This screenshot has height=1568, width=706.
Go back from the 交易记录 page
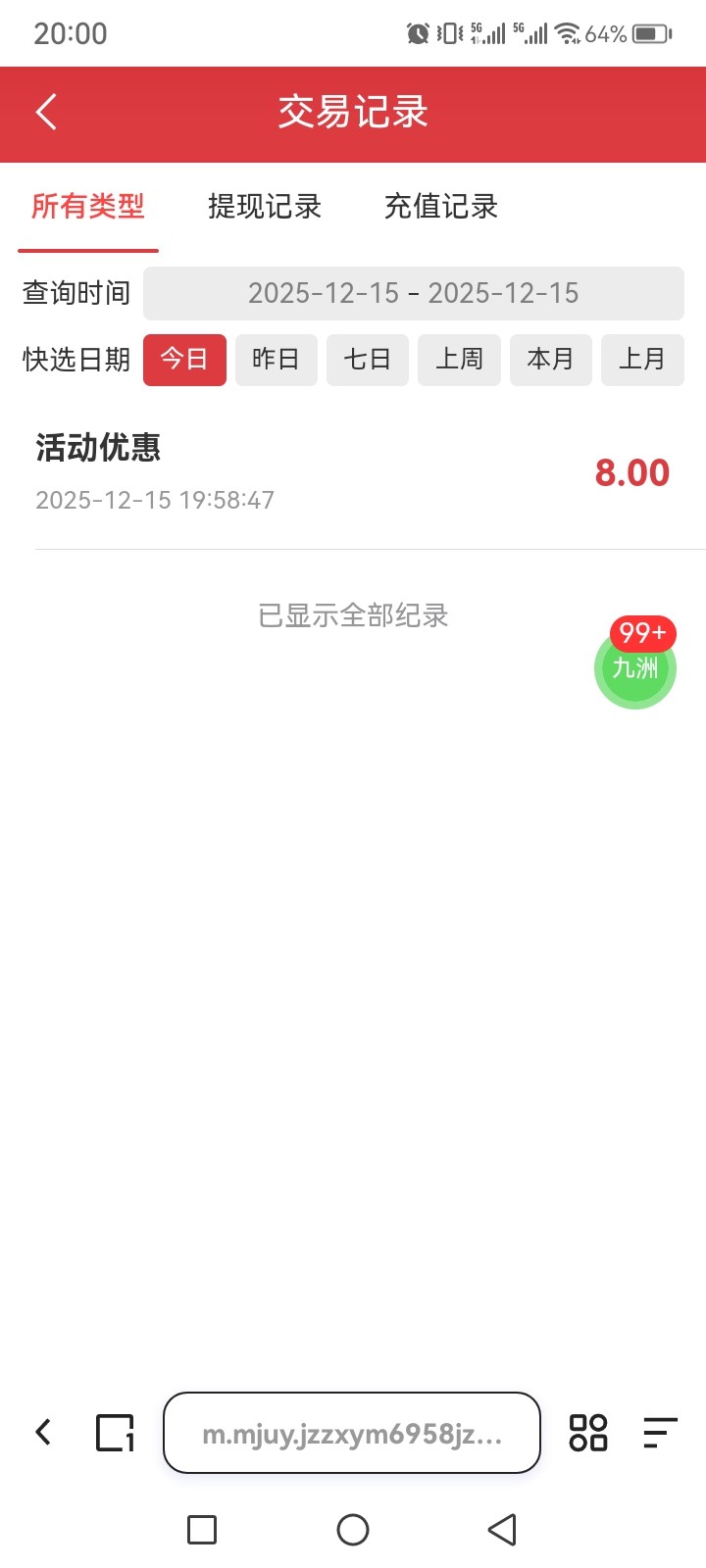pyautogui.click(x=46, y=112)
